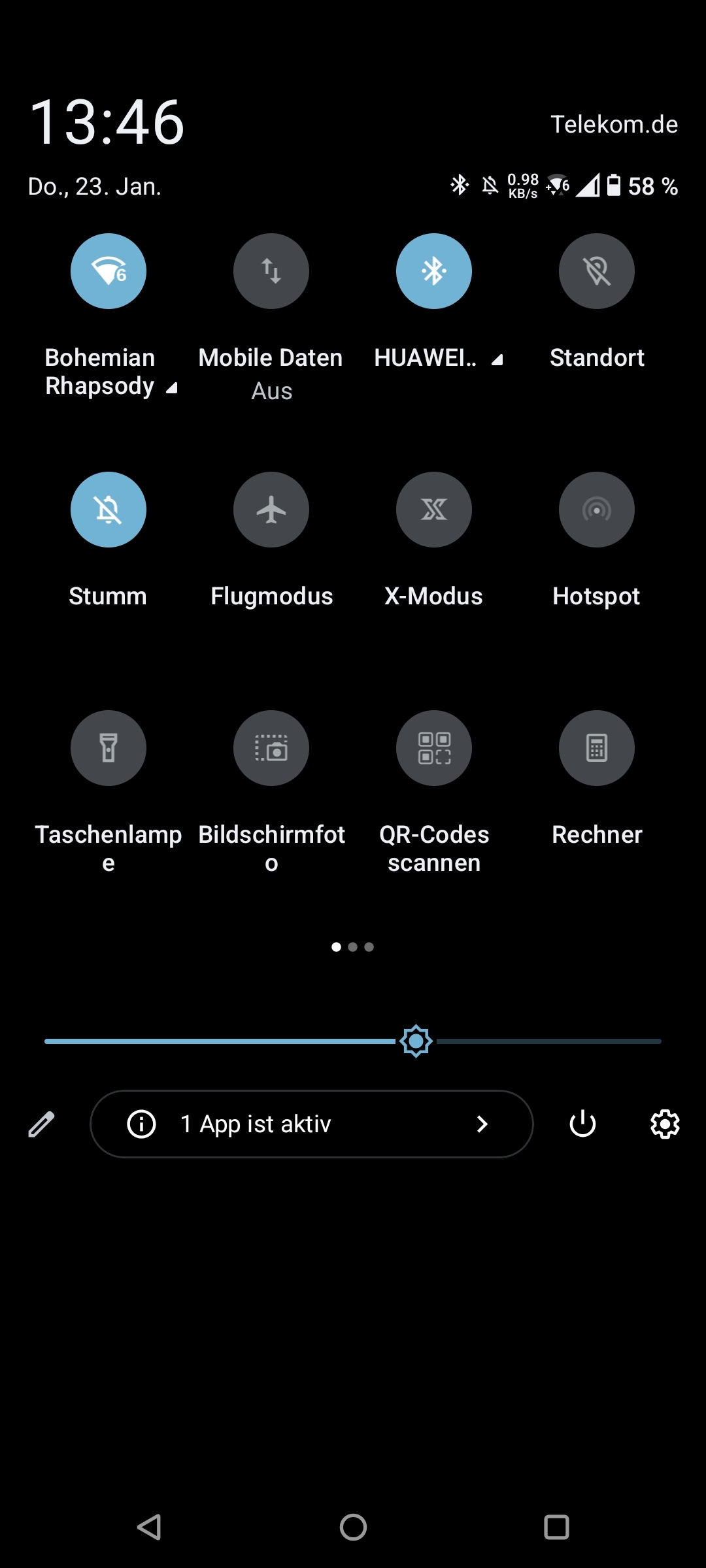Tap the system home button

tap(353, 1527)
